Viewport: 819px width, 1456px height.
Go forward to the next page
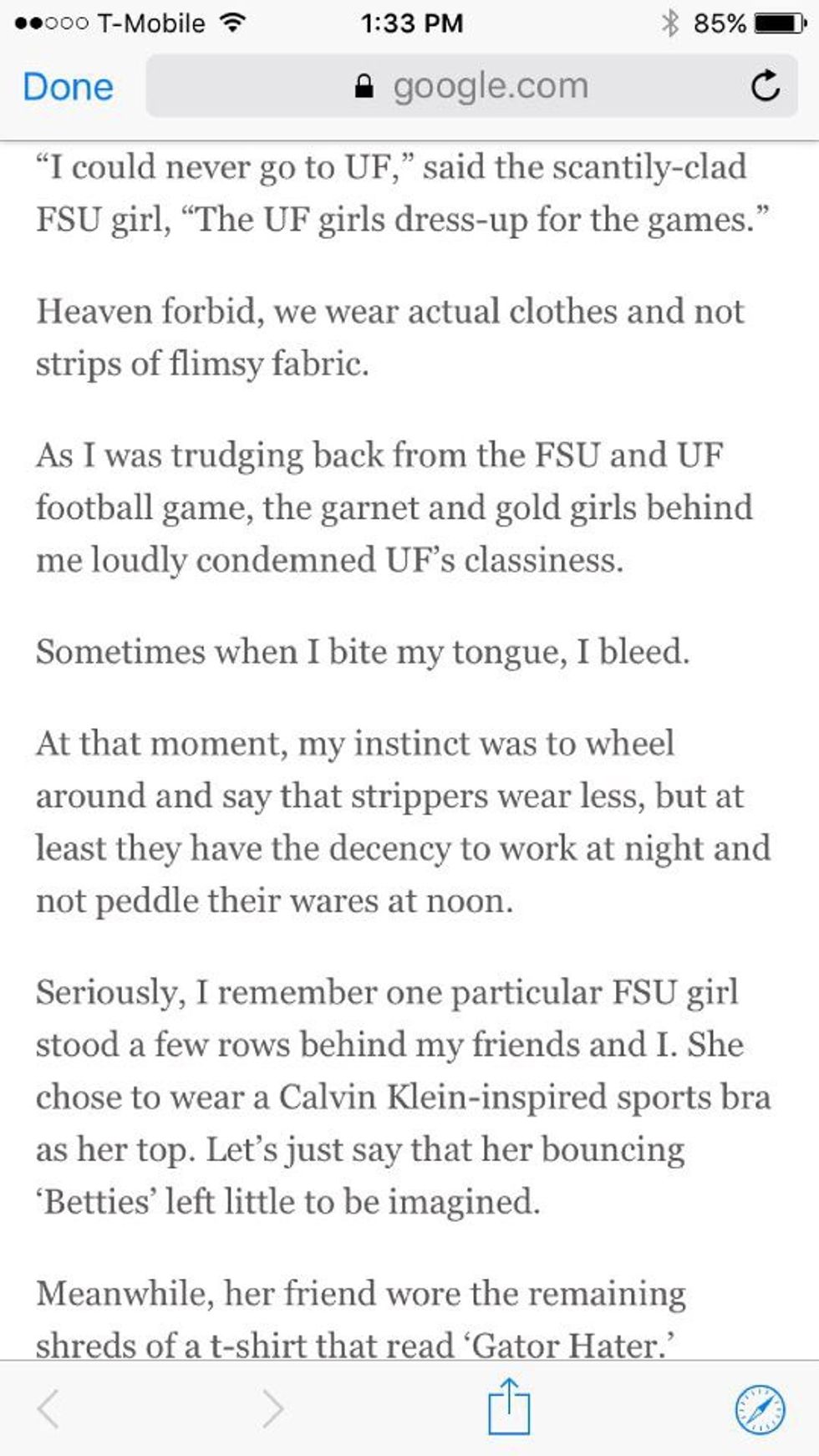(272, 1409)
